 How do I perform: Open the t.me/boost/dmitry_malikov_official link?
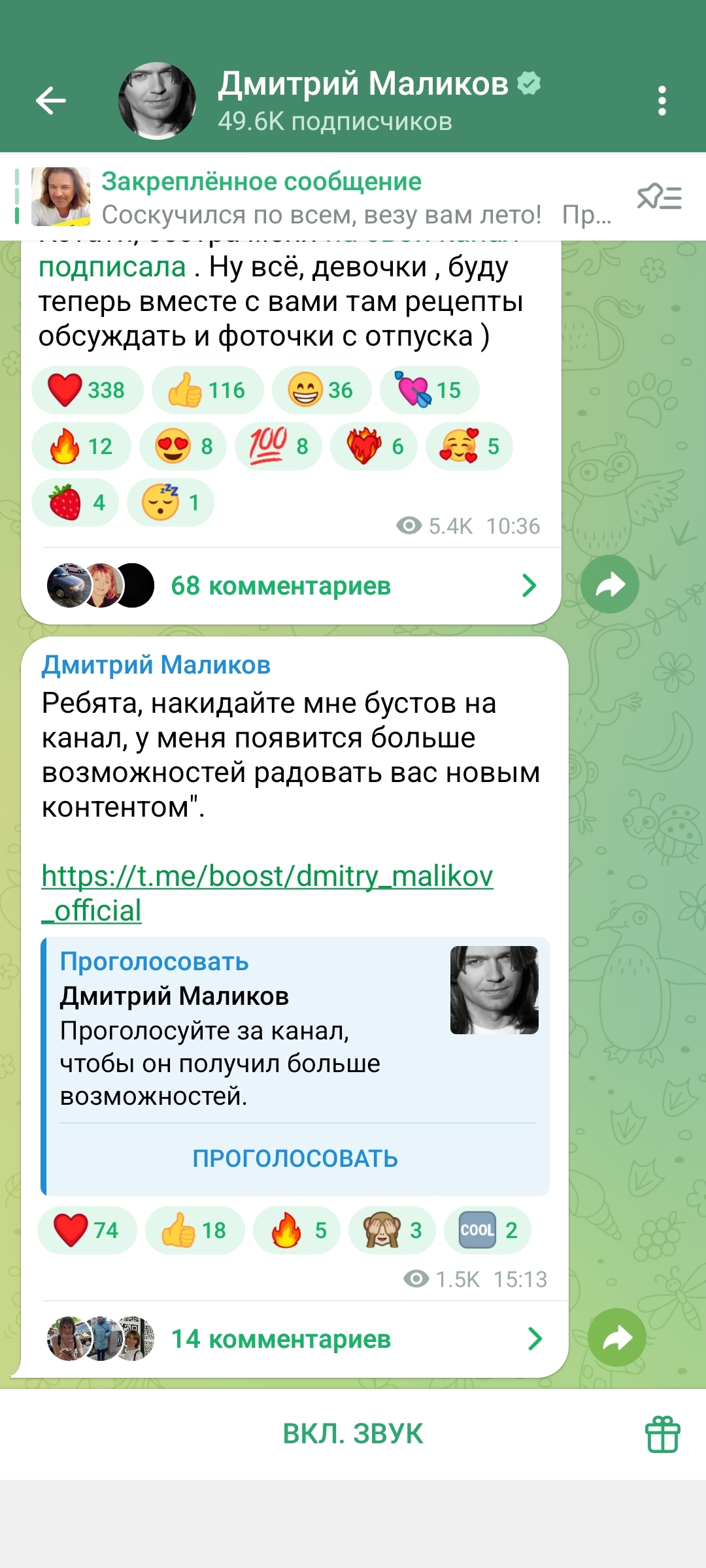267,876
